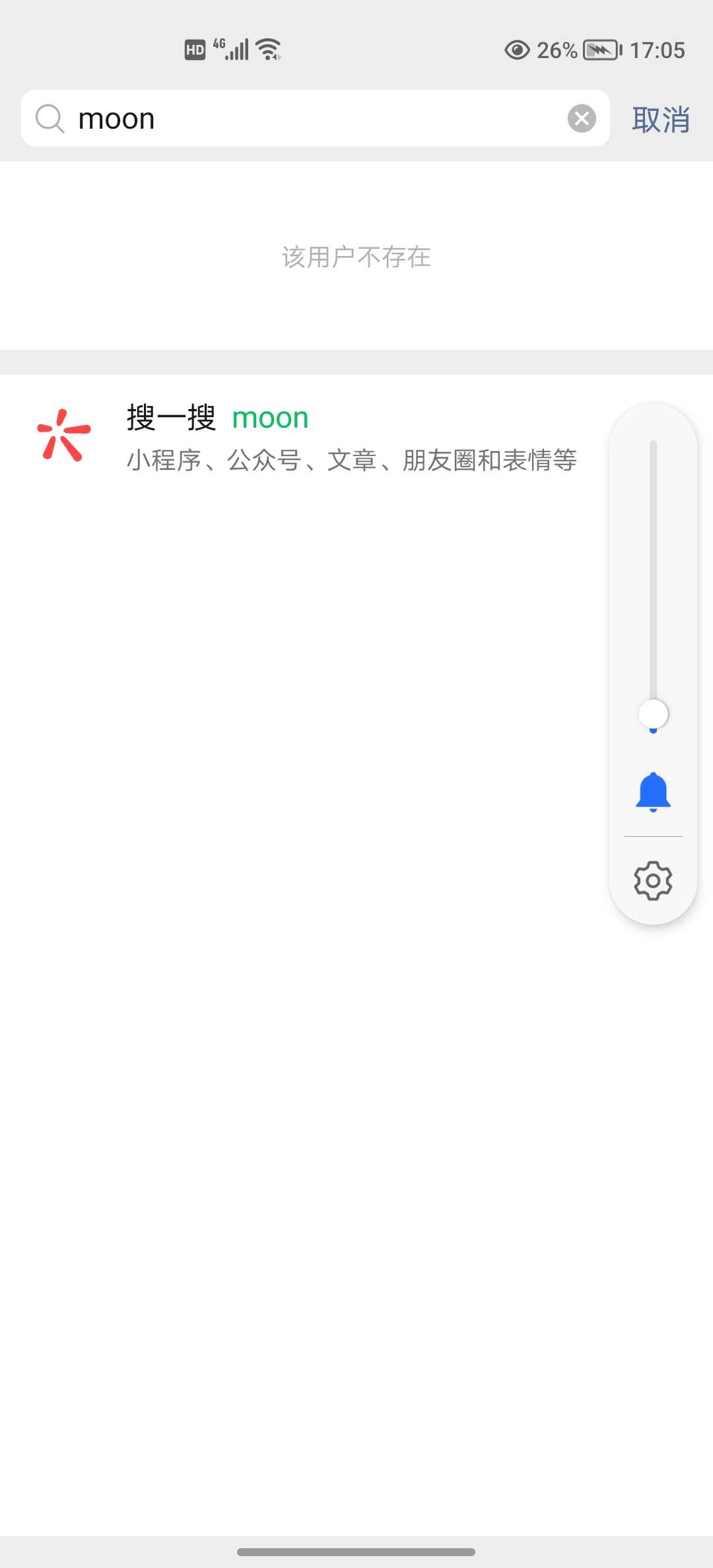Clear the search text with the X button
This screenshot has width=713, height=1568.
(x=582, y=119)
